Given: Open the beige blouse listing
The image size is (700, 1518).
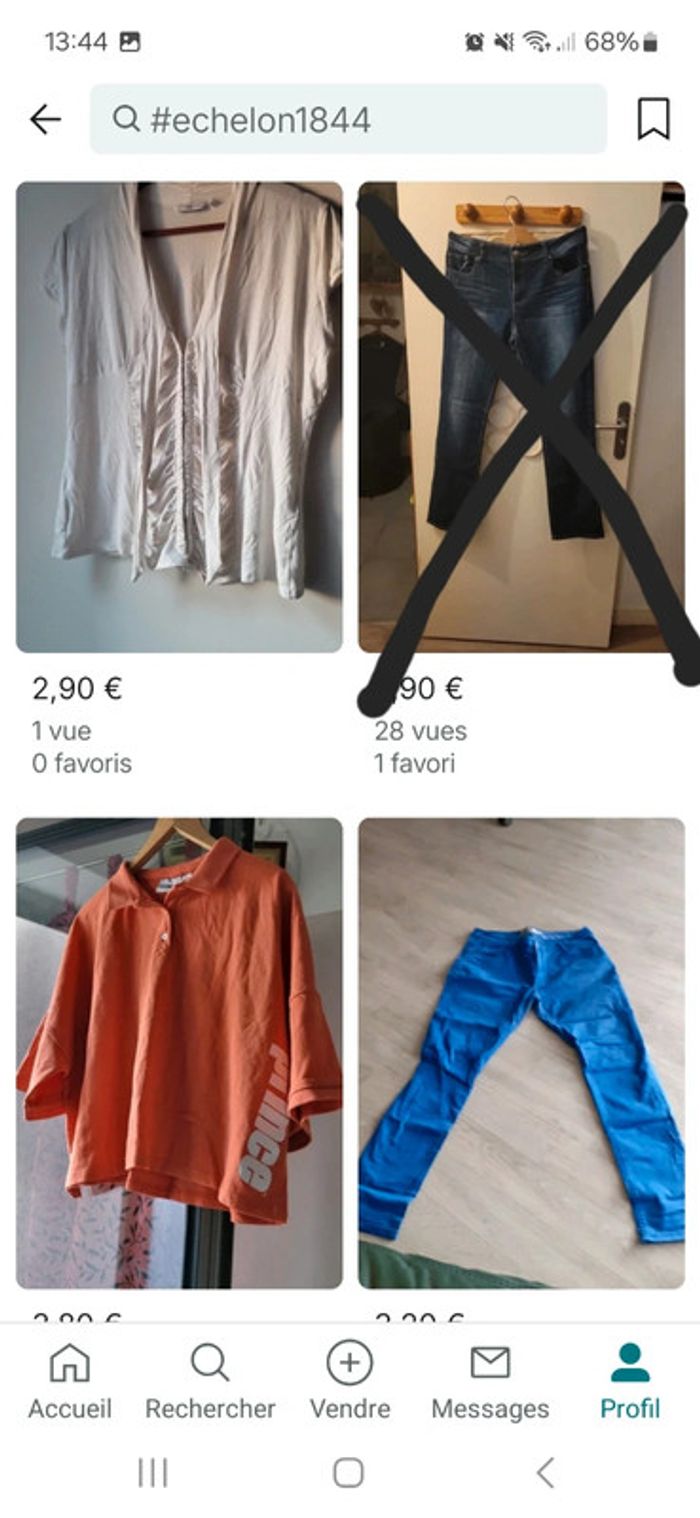Looking at the screenshot, I should (x=179, y=416).
